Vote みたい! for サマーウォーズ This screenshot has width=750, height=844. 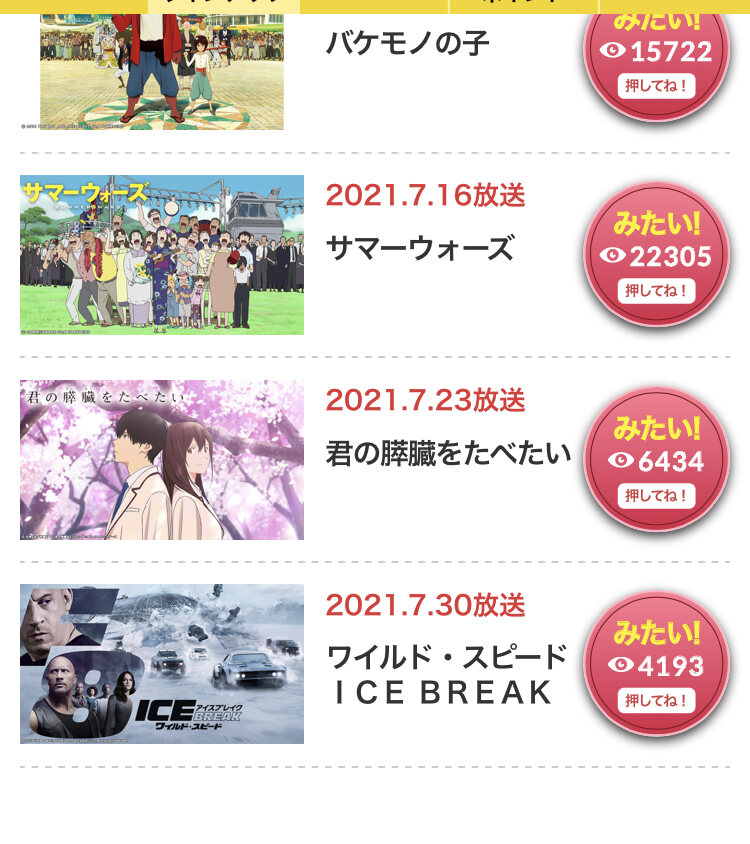(x=656, y=256)
